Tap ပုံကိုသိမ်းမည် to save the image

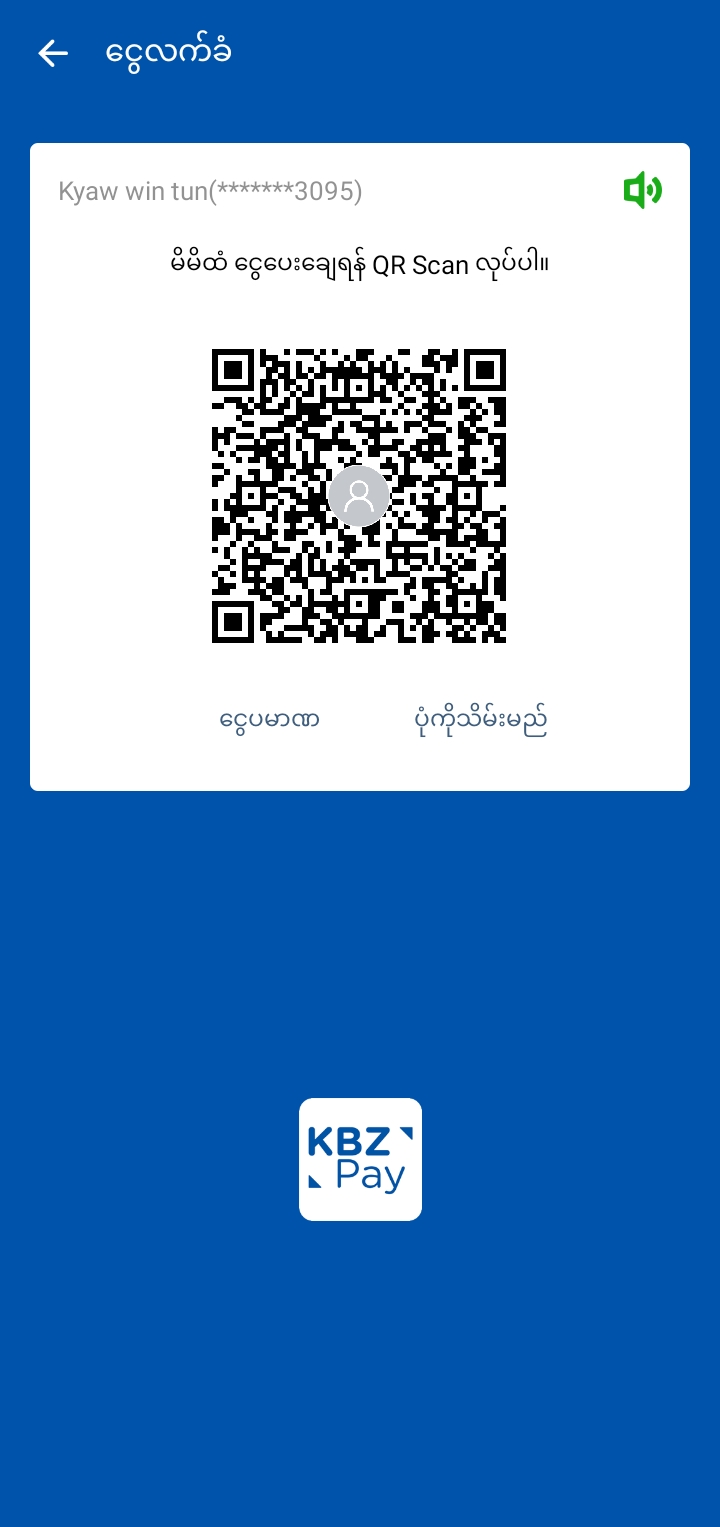point(481,719)
